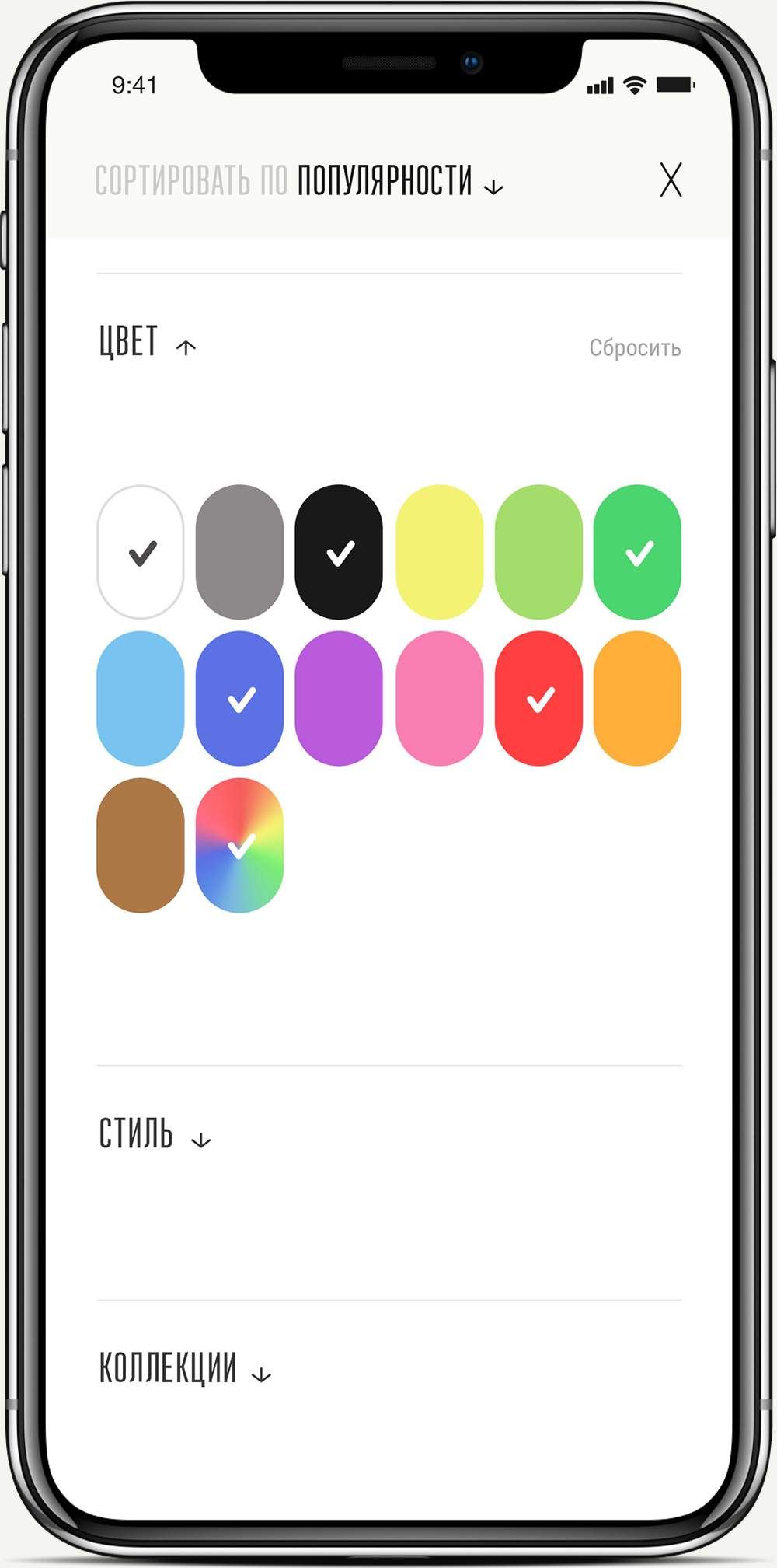This screenshot has width=777, height=1568.
Task: Open the sort by Популярности dropdown
Action: click(x=399, y=181)
